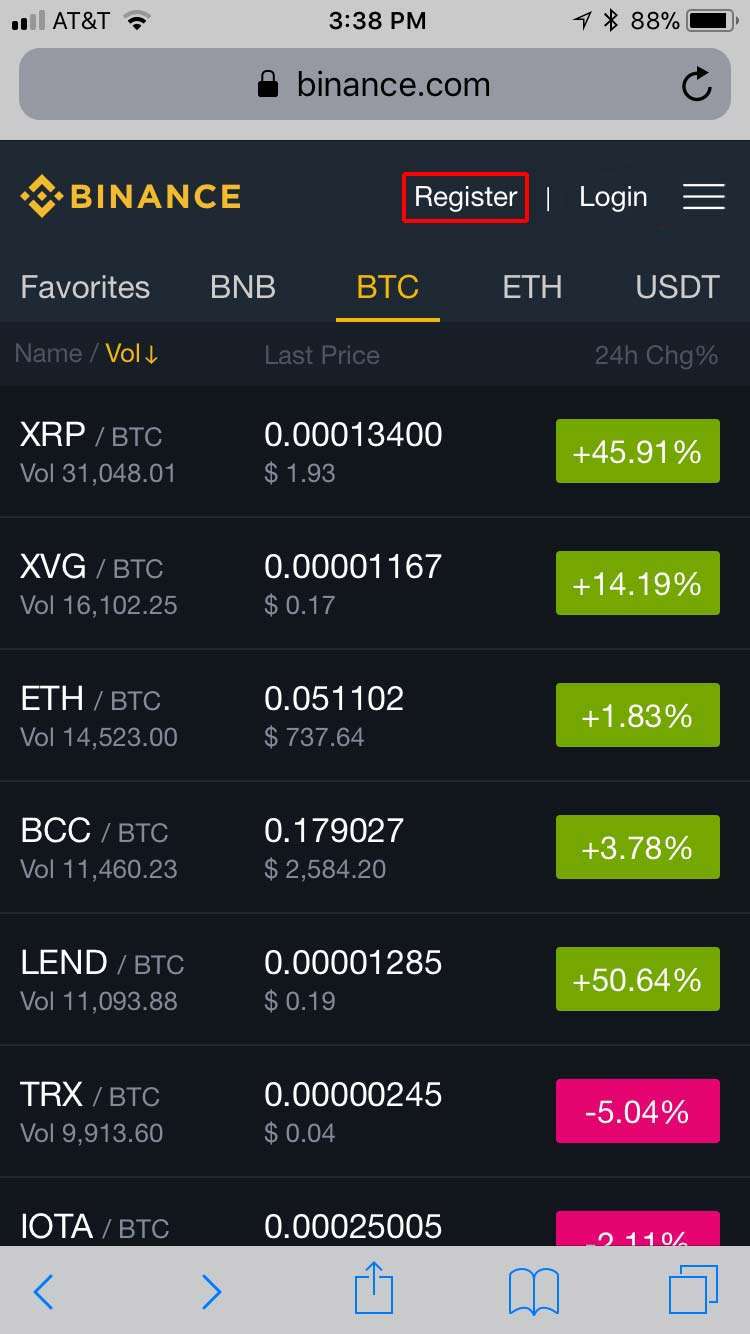Open Safari bookmarks
Viewport: 750px width, 1334px height.
coord(533,1292)
